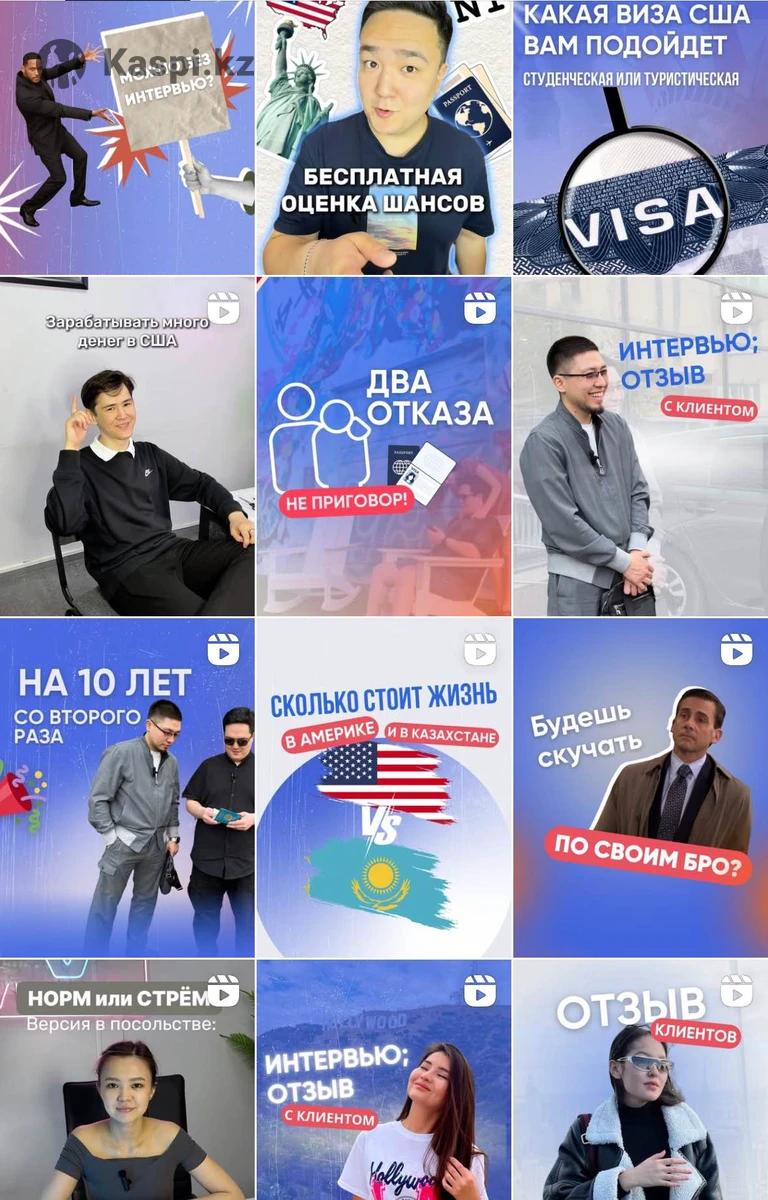Open the 'Будешь скучать по своим бро?' reel
The image size is (768, 1200).
point(640,788)
